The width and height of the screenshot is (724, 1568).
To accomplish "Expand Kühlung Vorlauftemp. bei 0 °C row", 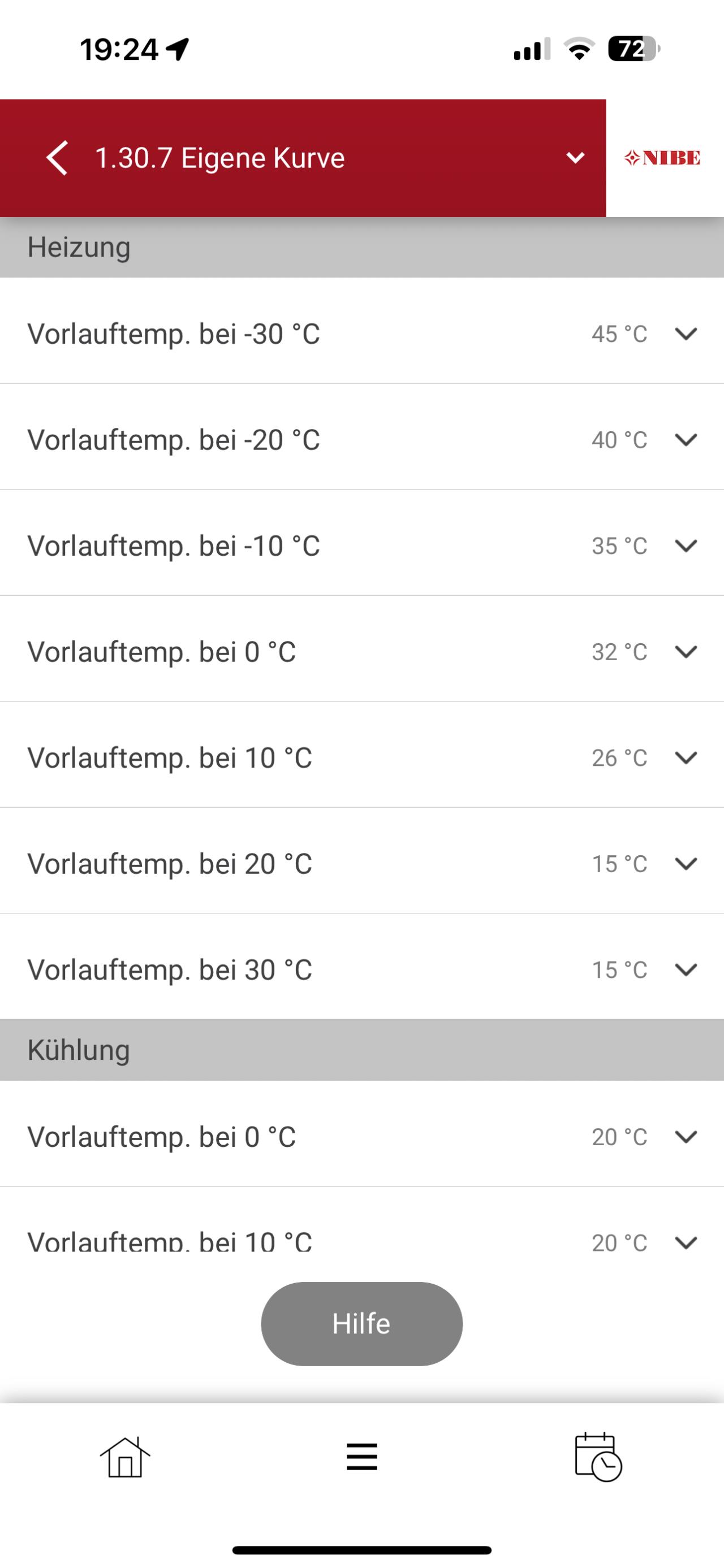I will [361, 1136].
